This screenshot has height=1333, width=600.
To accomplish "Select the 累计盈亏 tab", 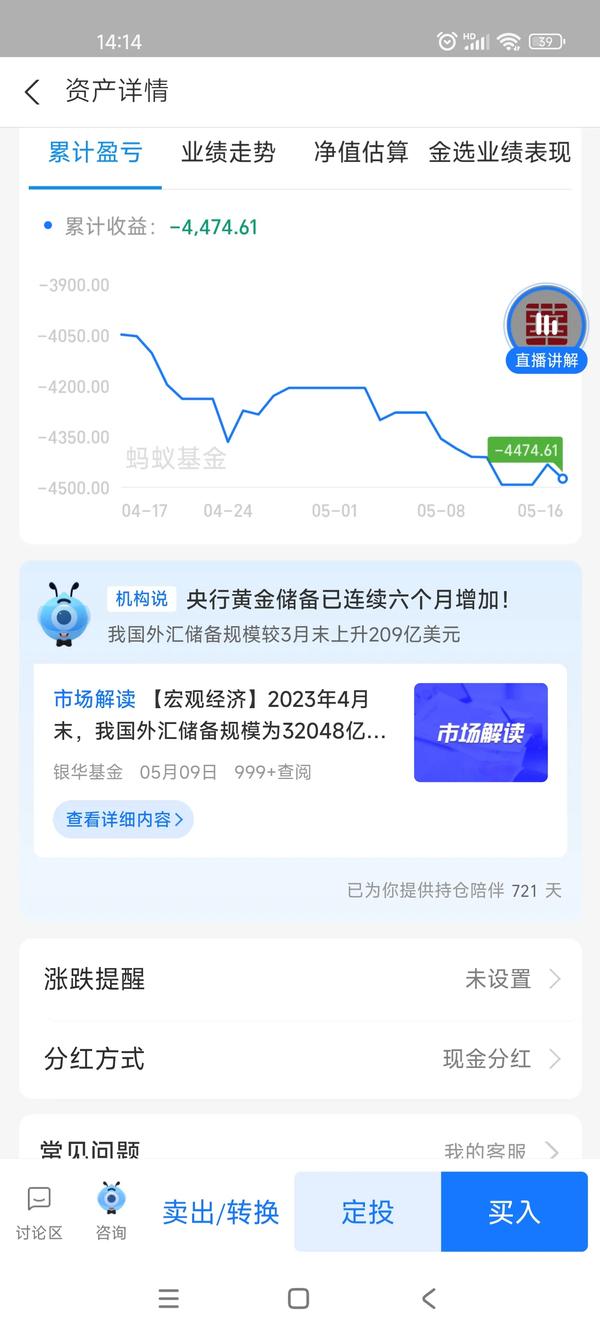I will coord(95,152).
